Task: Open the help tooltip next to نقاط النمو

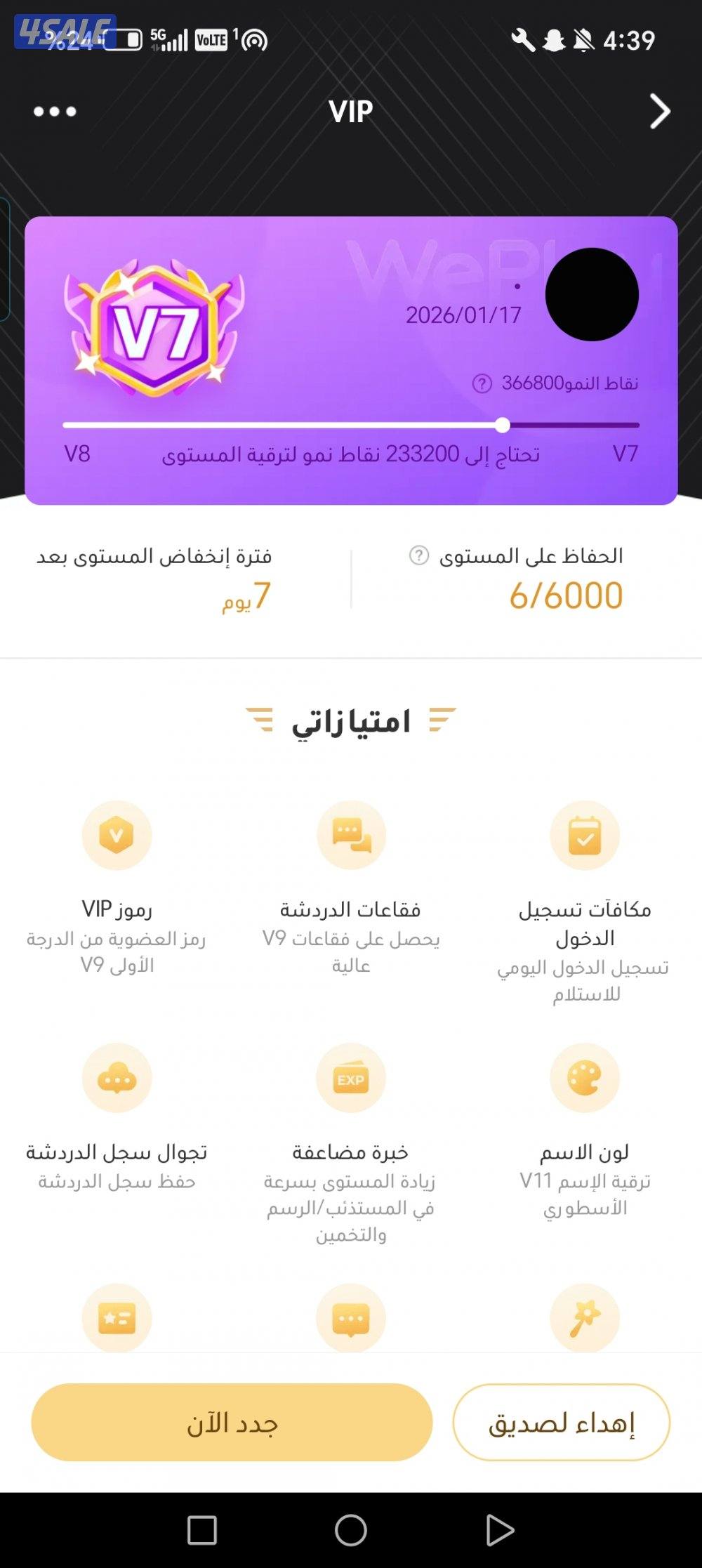Action: click(x=482, y=382)
